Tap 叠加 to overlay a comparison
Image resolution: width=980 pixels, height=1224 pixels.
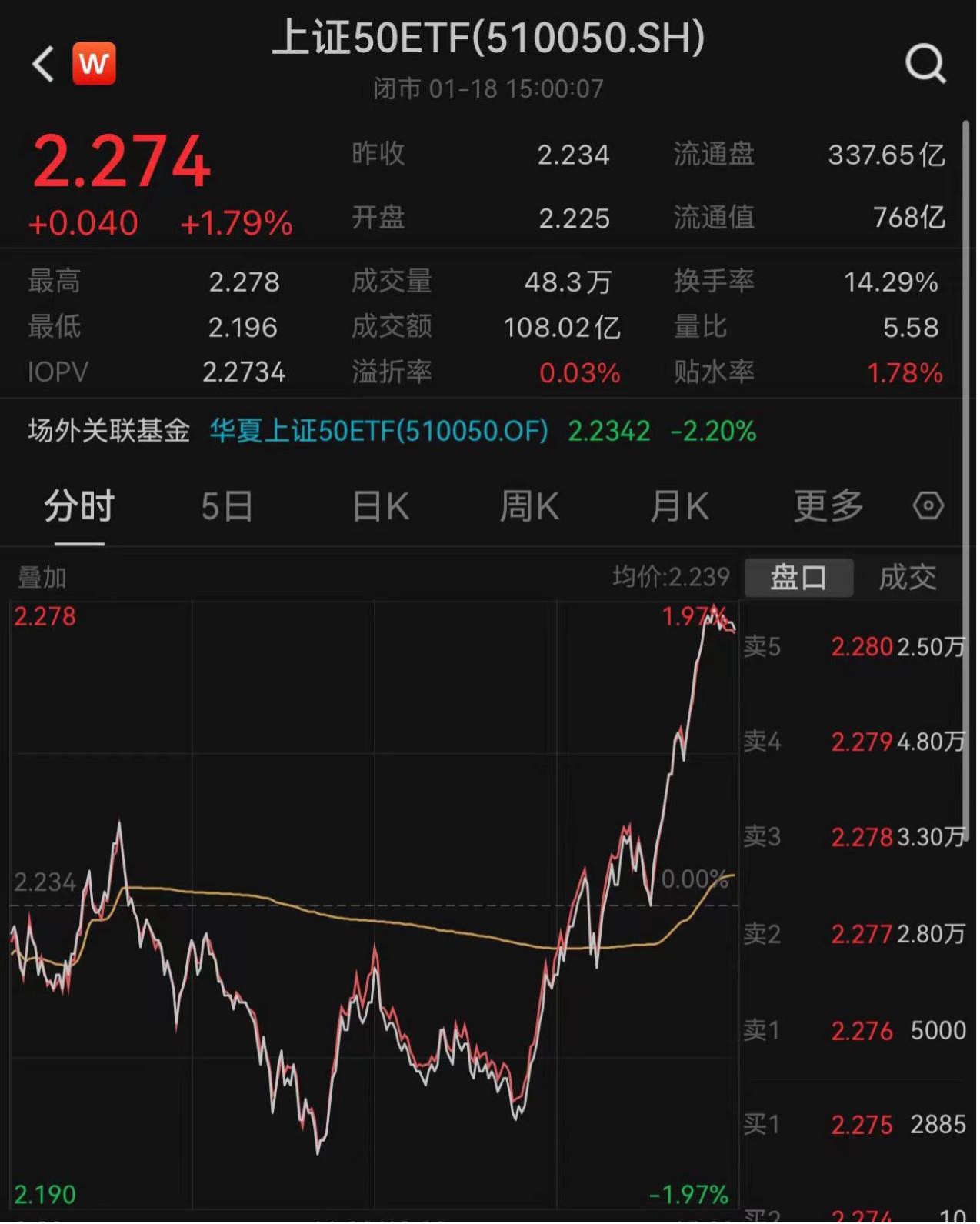[42, 578]
